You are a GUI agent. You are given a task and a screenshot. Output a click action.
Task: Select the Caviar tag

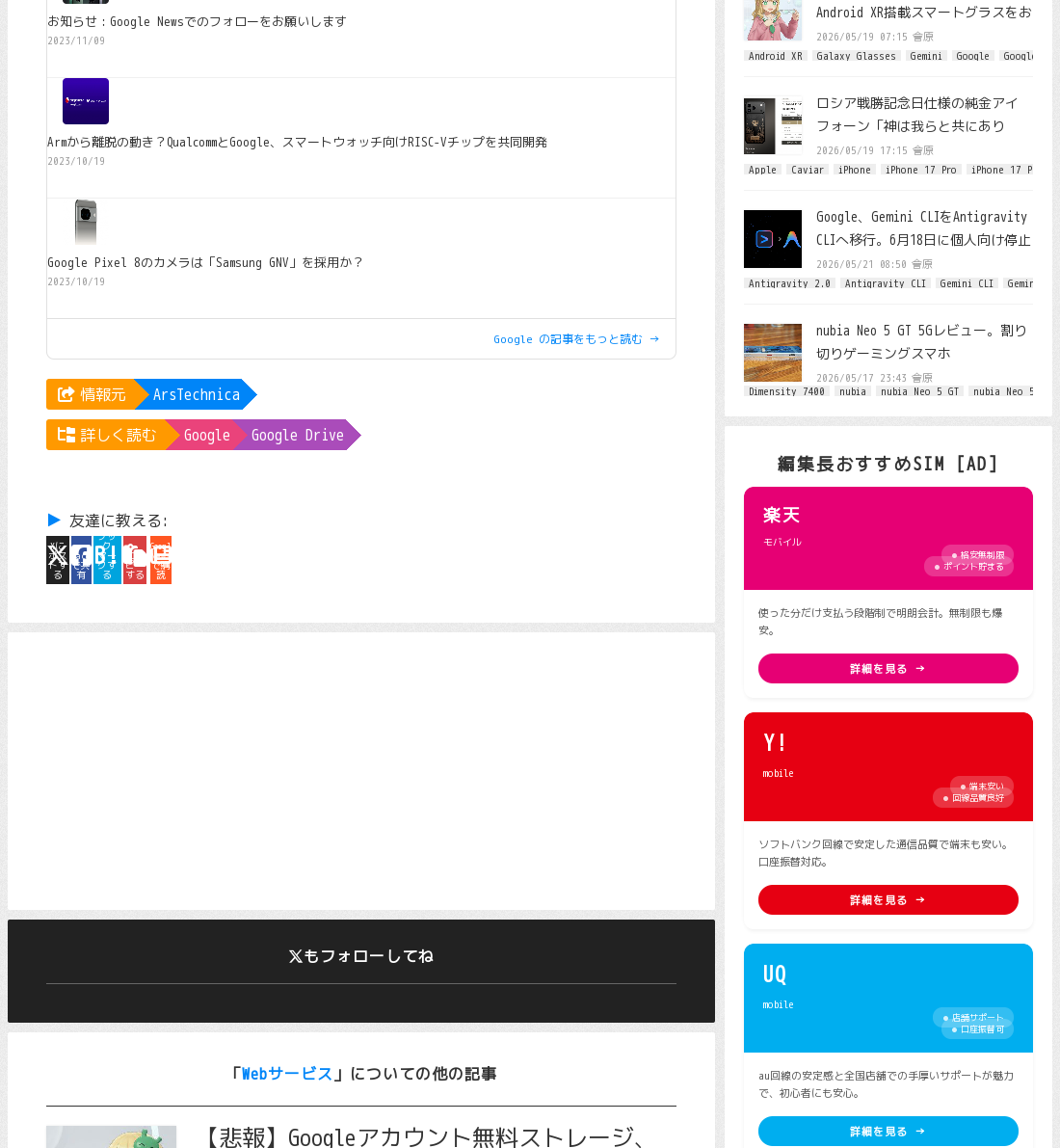(808, 170)
